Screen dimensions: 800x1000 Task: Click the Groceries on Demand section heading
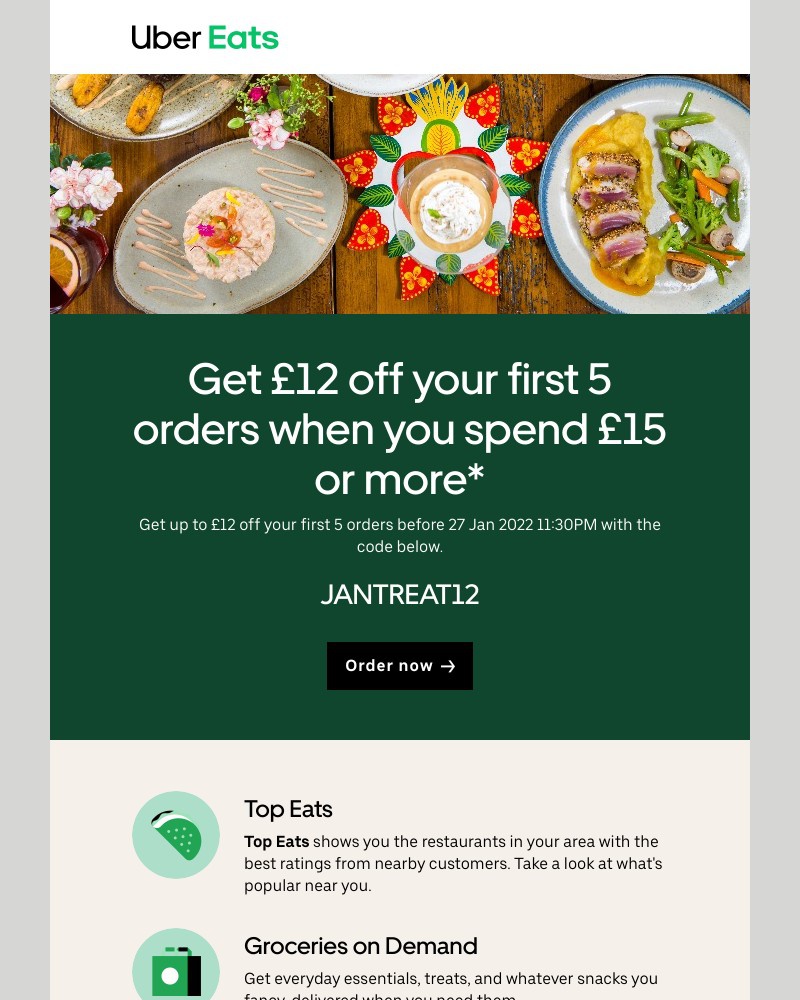coord(360,946)
